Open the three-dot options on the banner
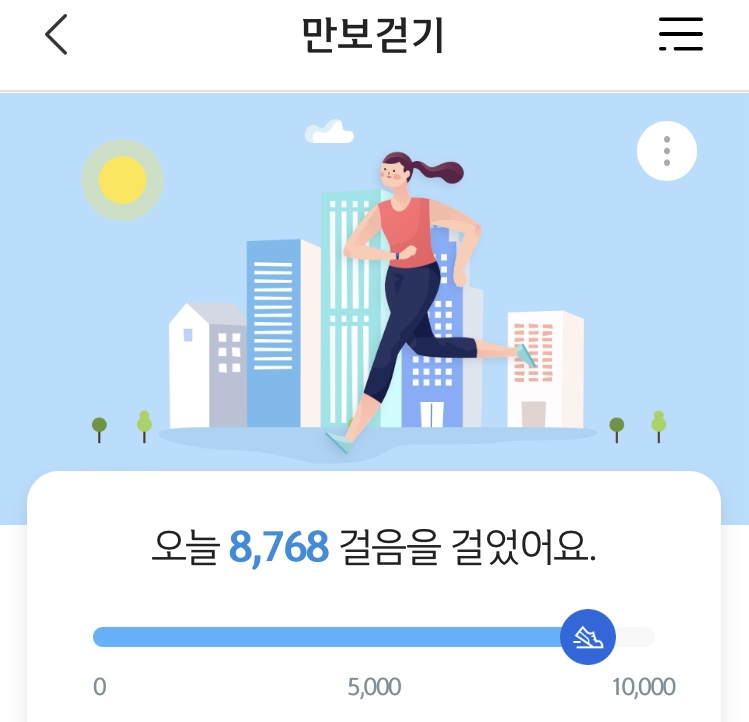Viewport: 749px width, 722px height. tap(667, 151)
